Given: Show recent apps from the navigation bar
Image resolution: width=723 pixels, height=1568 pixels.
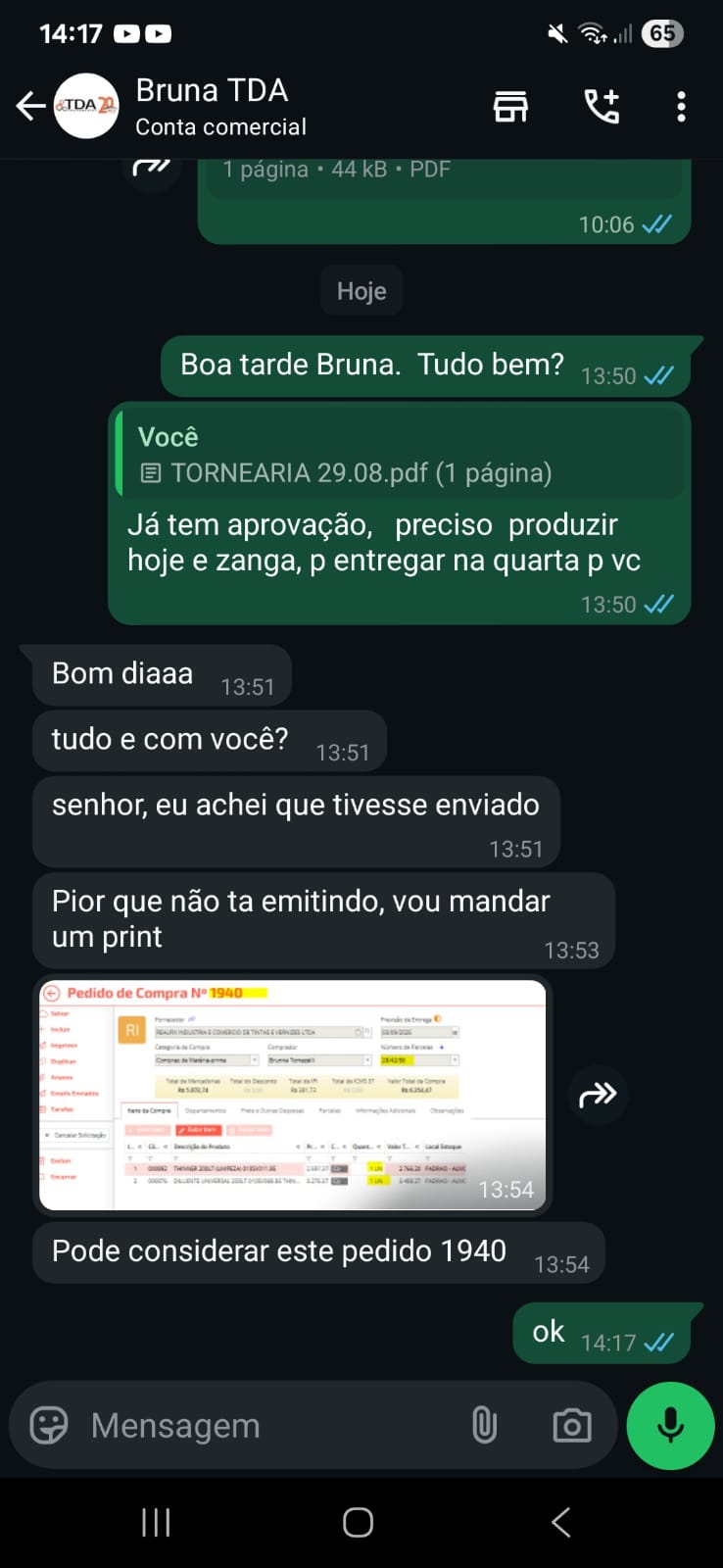Looking at the screenshot, I should click(156, 1522).
